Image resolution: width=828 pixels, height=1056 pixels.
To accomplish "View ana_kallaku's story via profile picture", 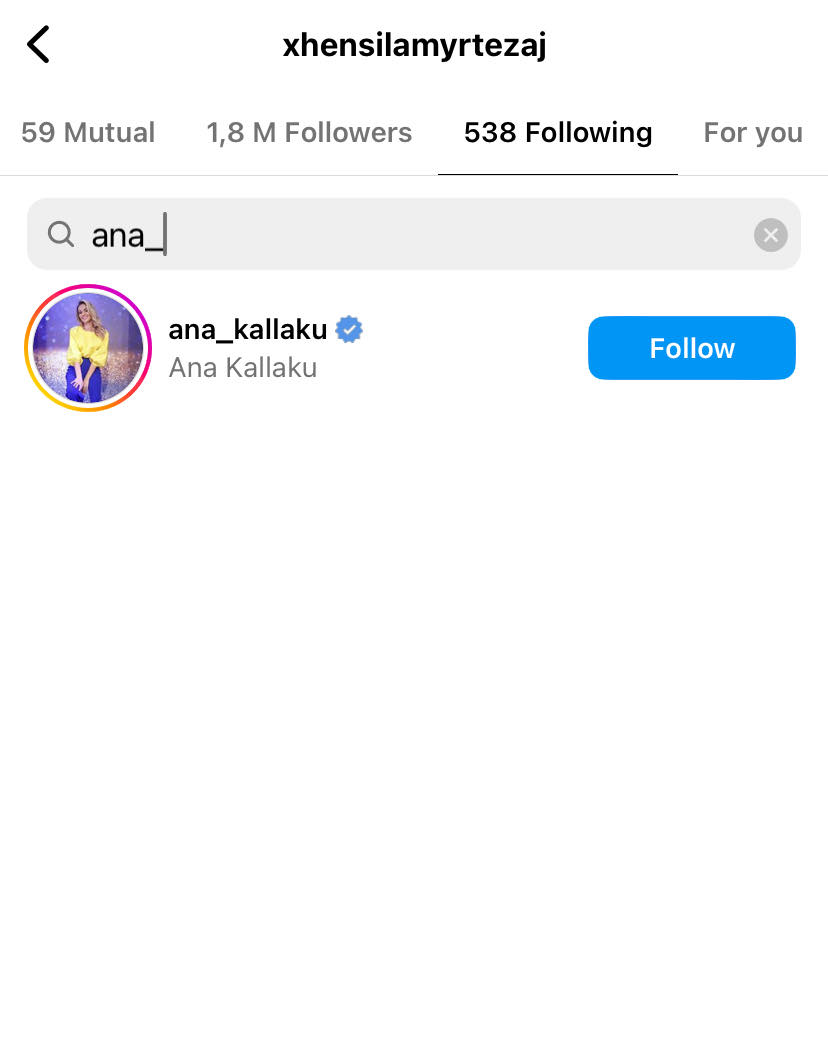I will point(88,348).
